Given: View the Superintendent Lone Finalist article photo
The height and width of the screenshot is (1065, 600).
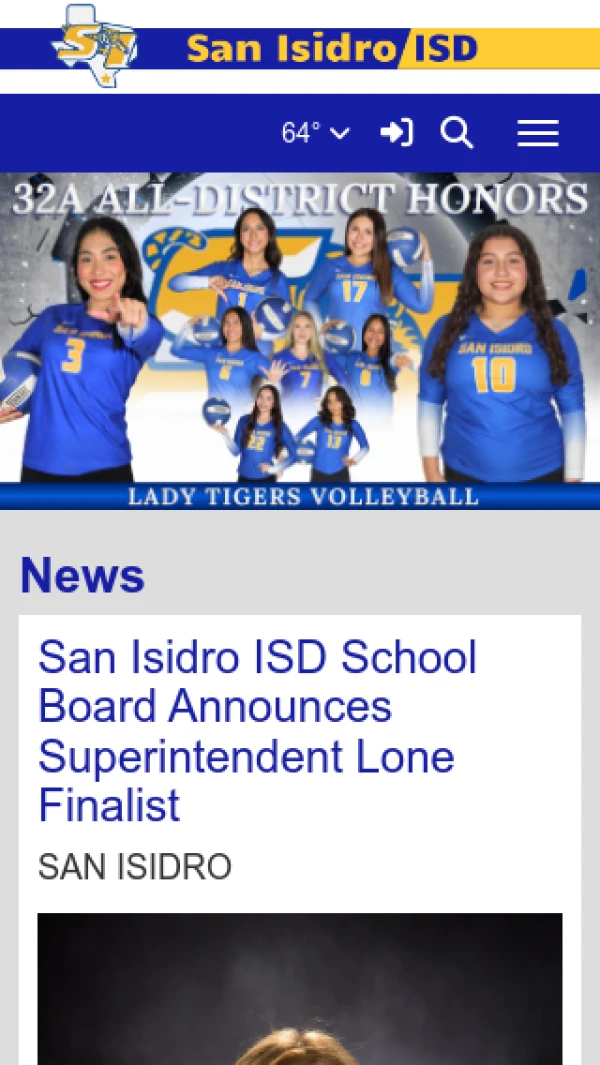Looking at the screenshot, I should point(300,988).
